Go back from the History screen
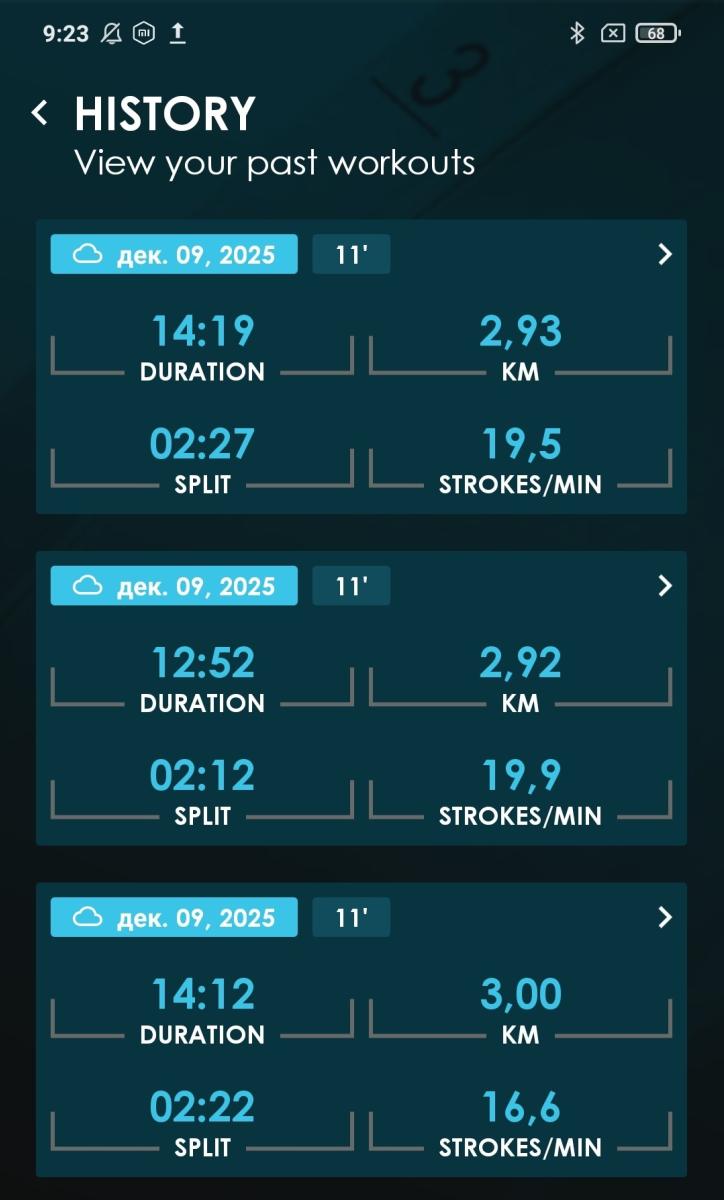 click(x=40, y=113)
